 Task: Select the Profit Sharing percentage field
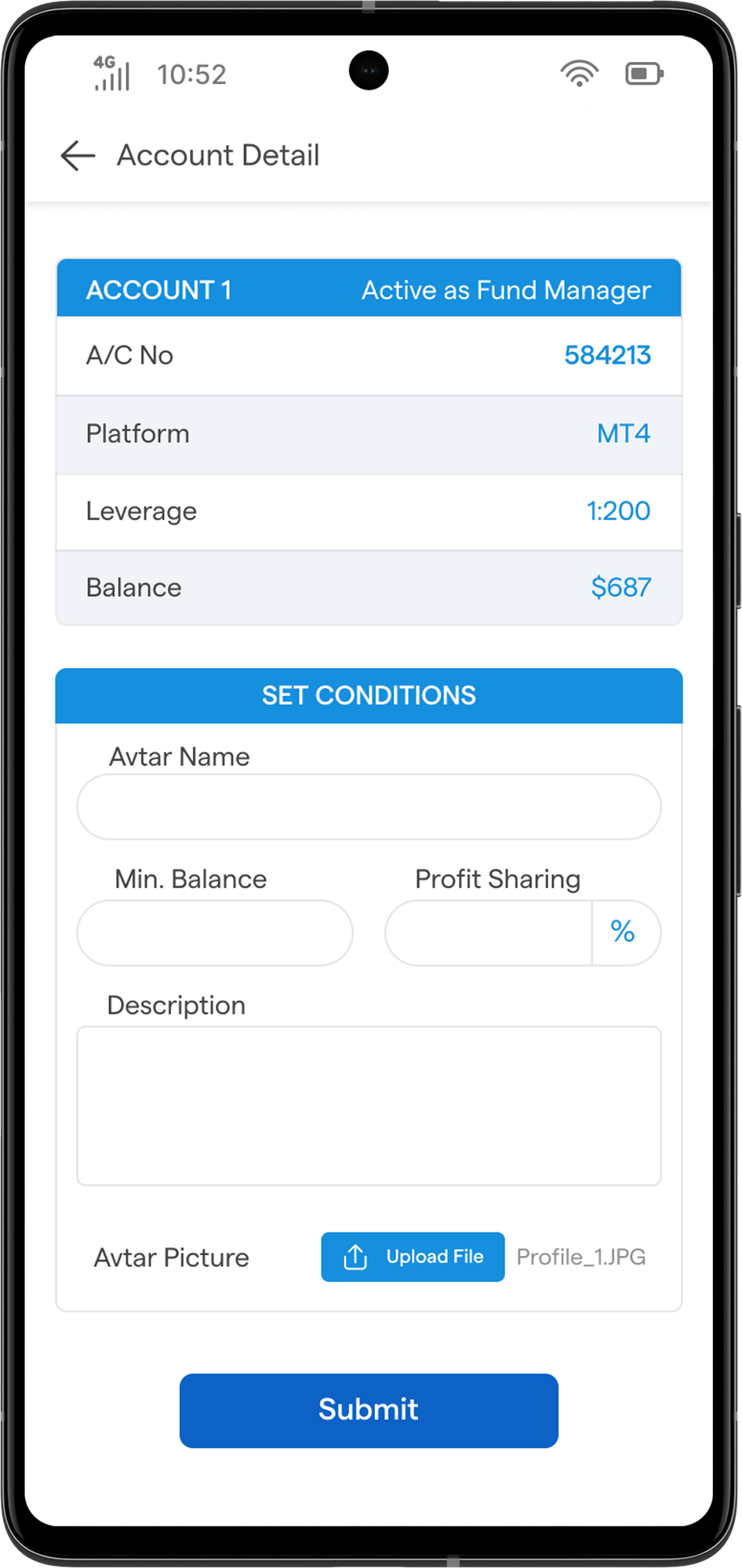[x=489, y=933]
